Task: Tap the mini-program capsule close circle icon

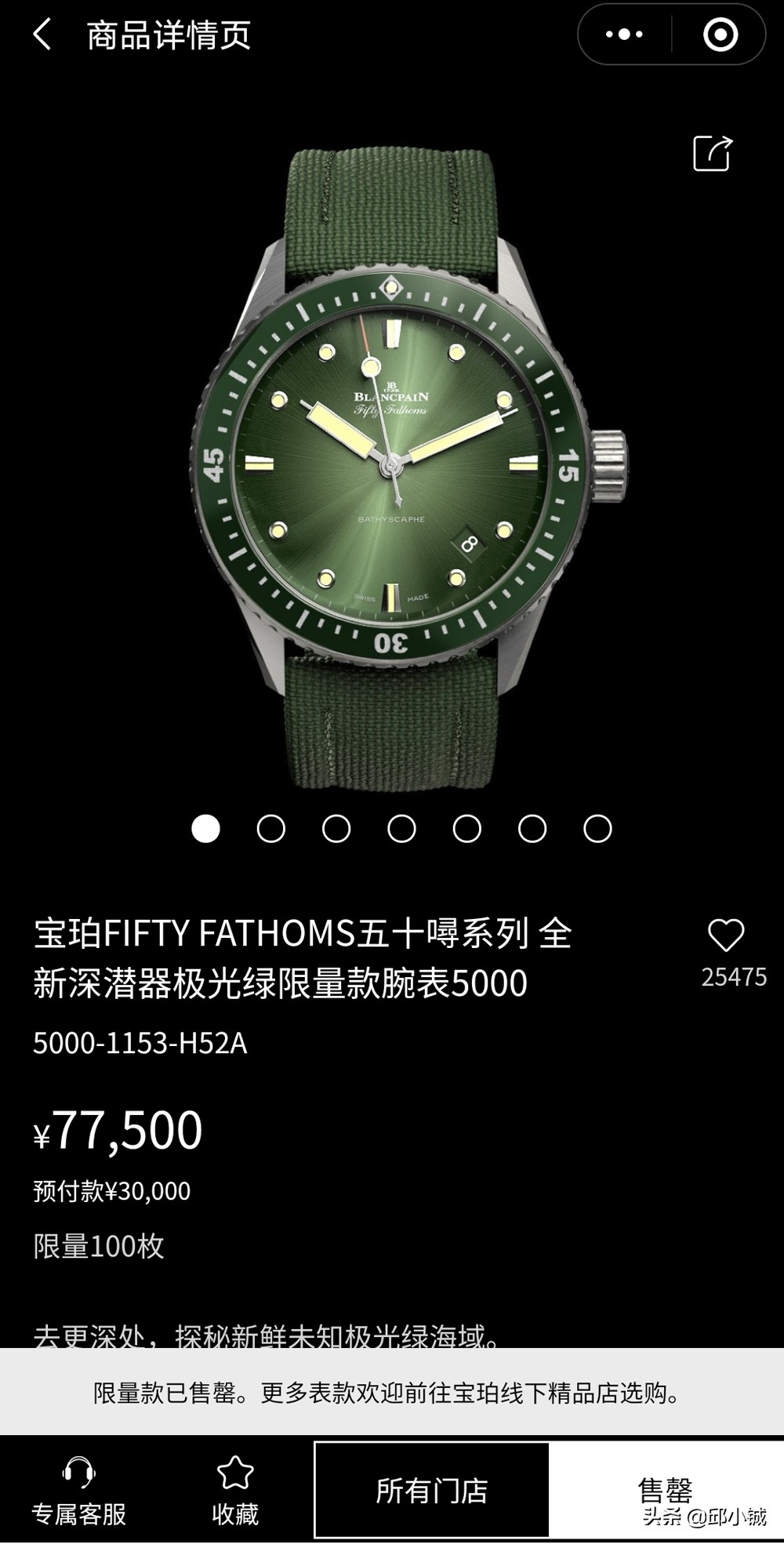Action: (x=720, y=35)
